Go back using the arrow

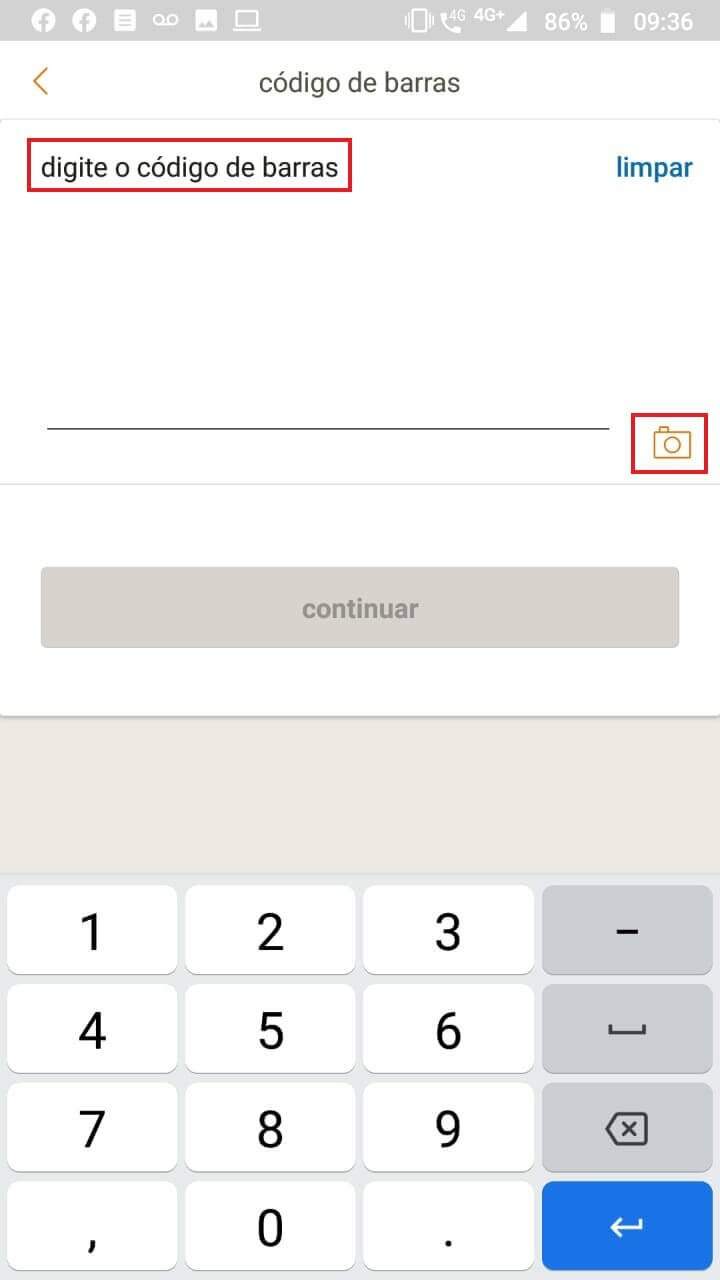tap(40, 81)
